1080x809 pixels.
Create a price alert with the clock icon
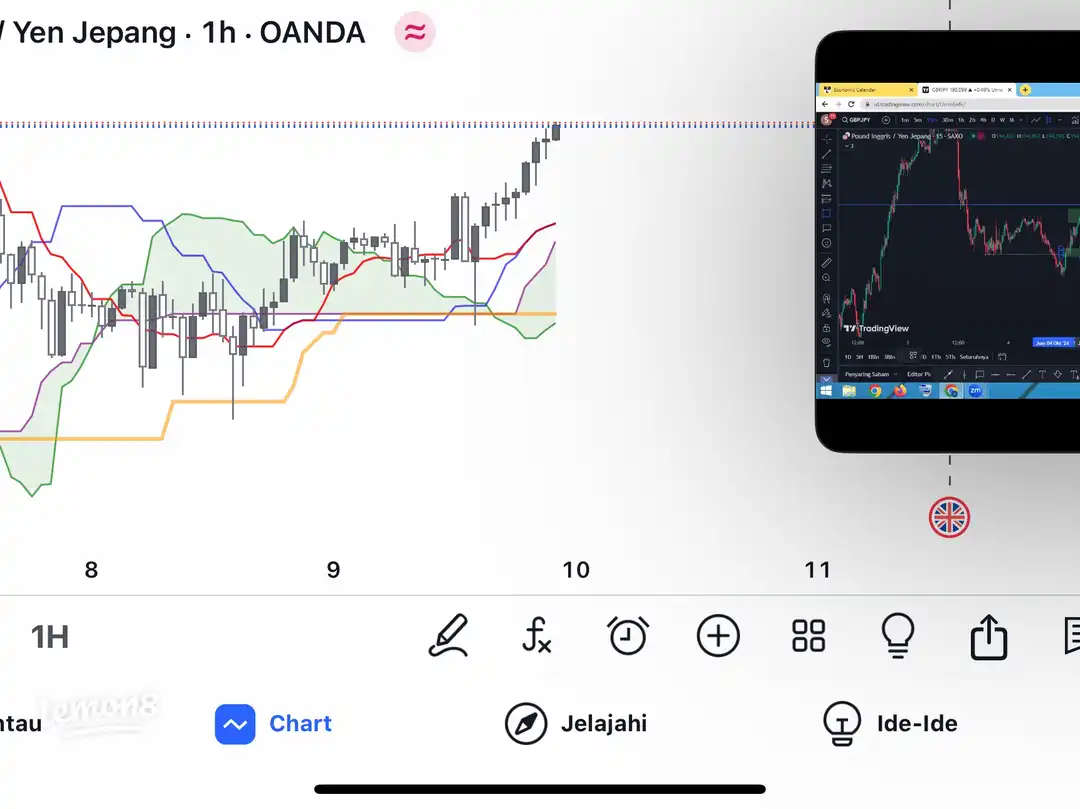point(628,635)
